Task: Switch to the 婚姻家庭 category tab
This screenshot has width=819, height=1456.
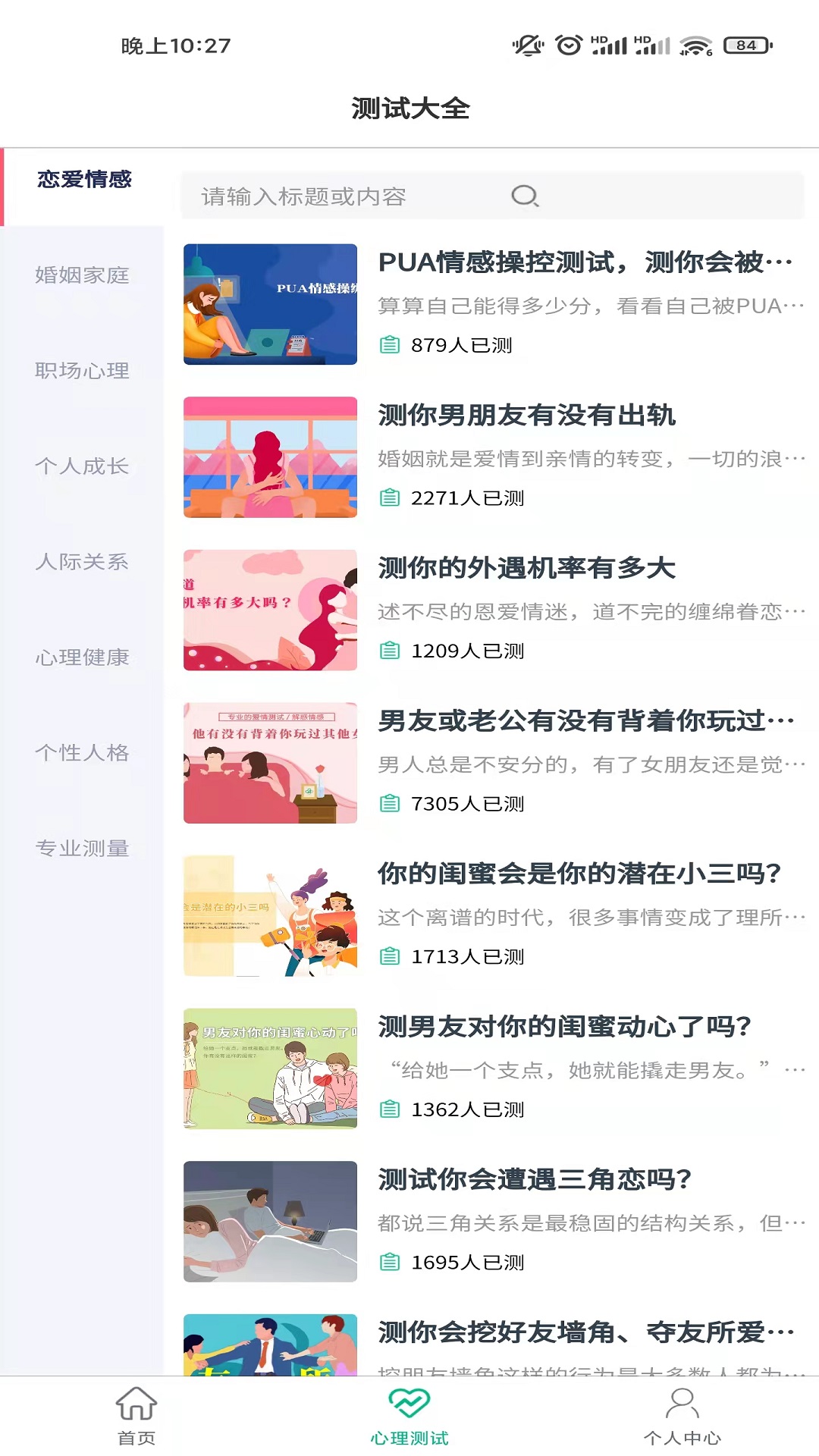Action: (82, 276)
